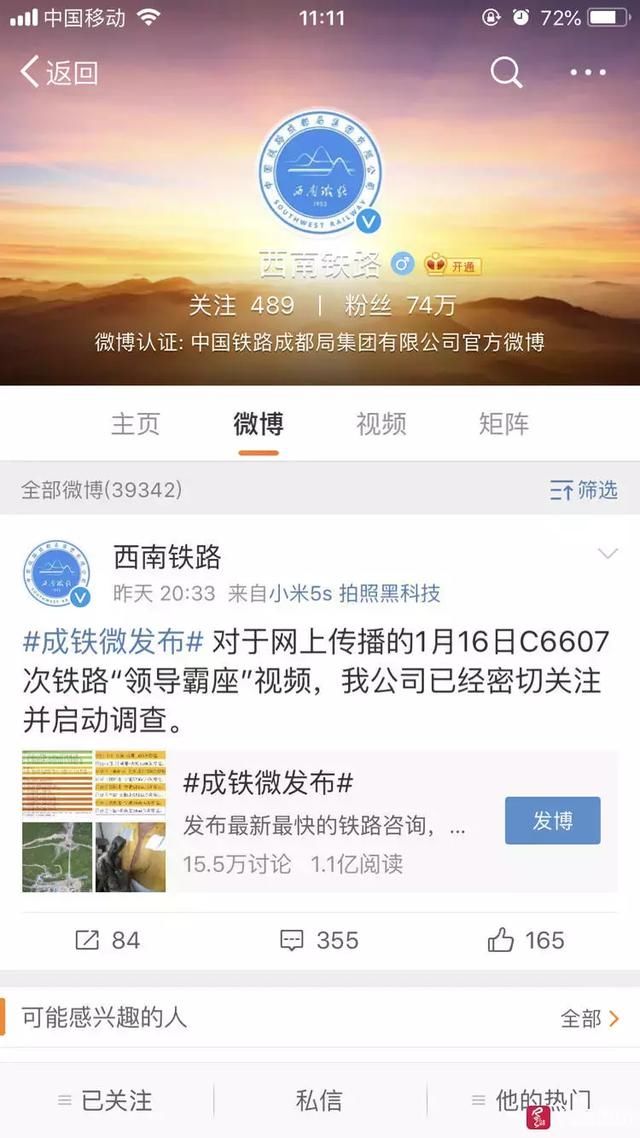Switch to the 主页 tab
The width and height of the screenshot is (640, 1138).
[135, 424]
